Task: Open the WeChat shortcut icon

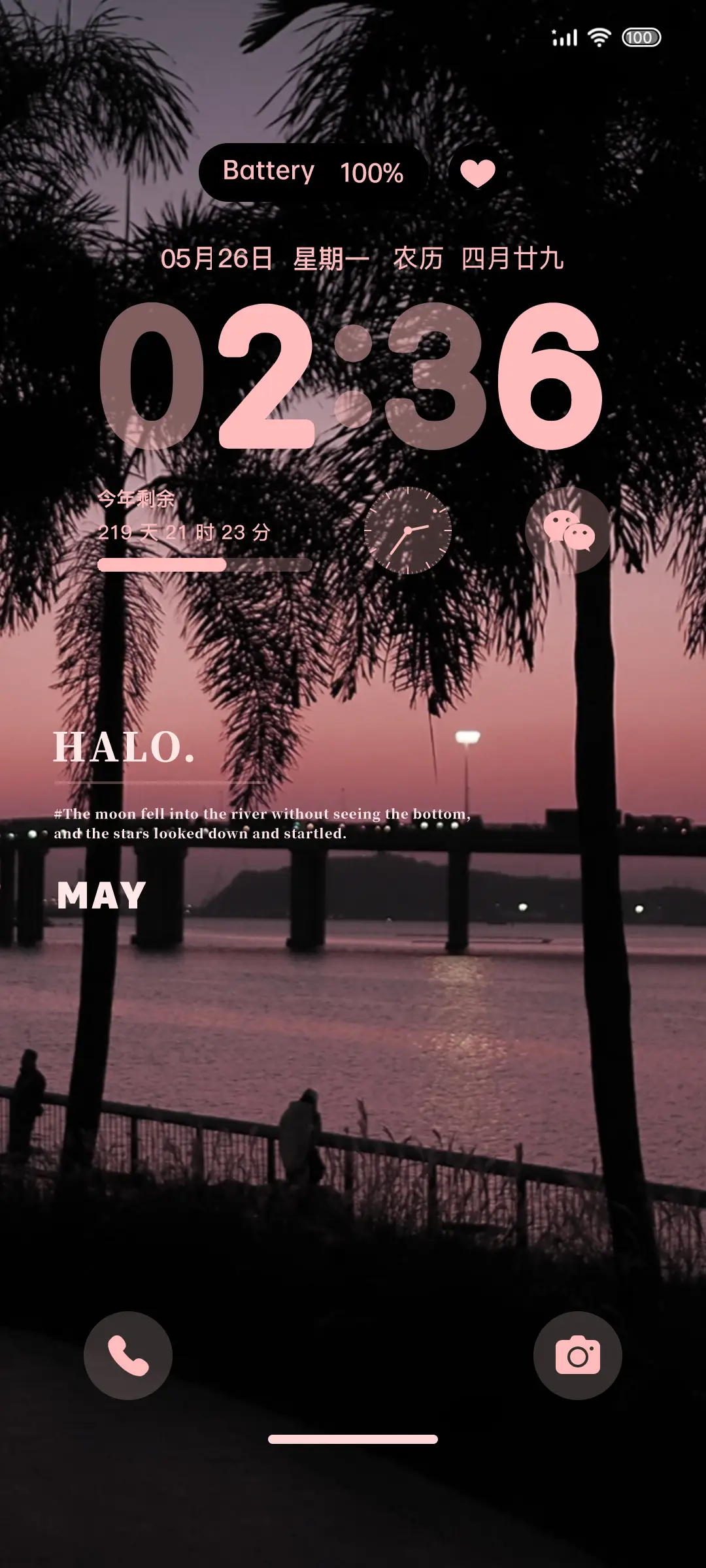Action: [x=568, y=530]
